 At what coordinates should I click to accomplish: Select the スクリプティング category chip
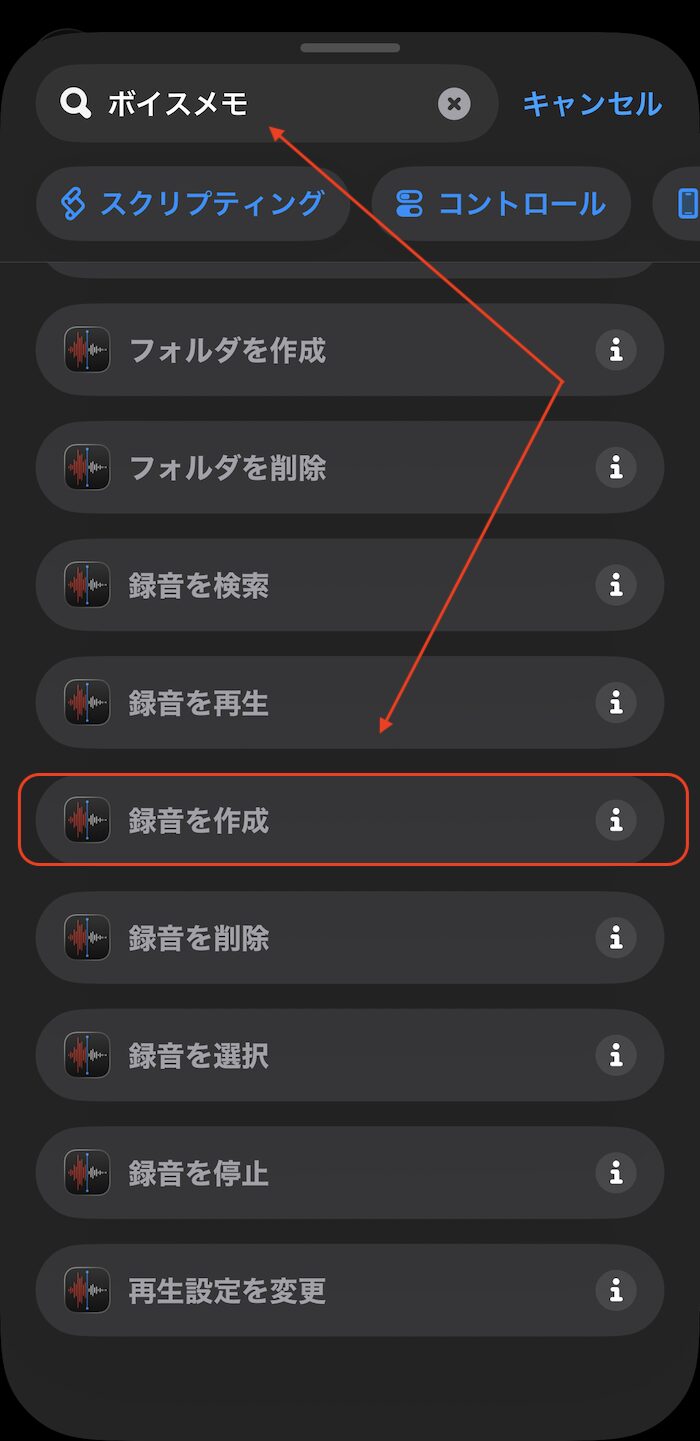[x=193, y=204]
